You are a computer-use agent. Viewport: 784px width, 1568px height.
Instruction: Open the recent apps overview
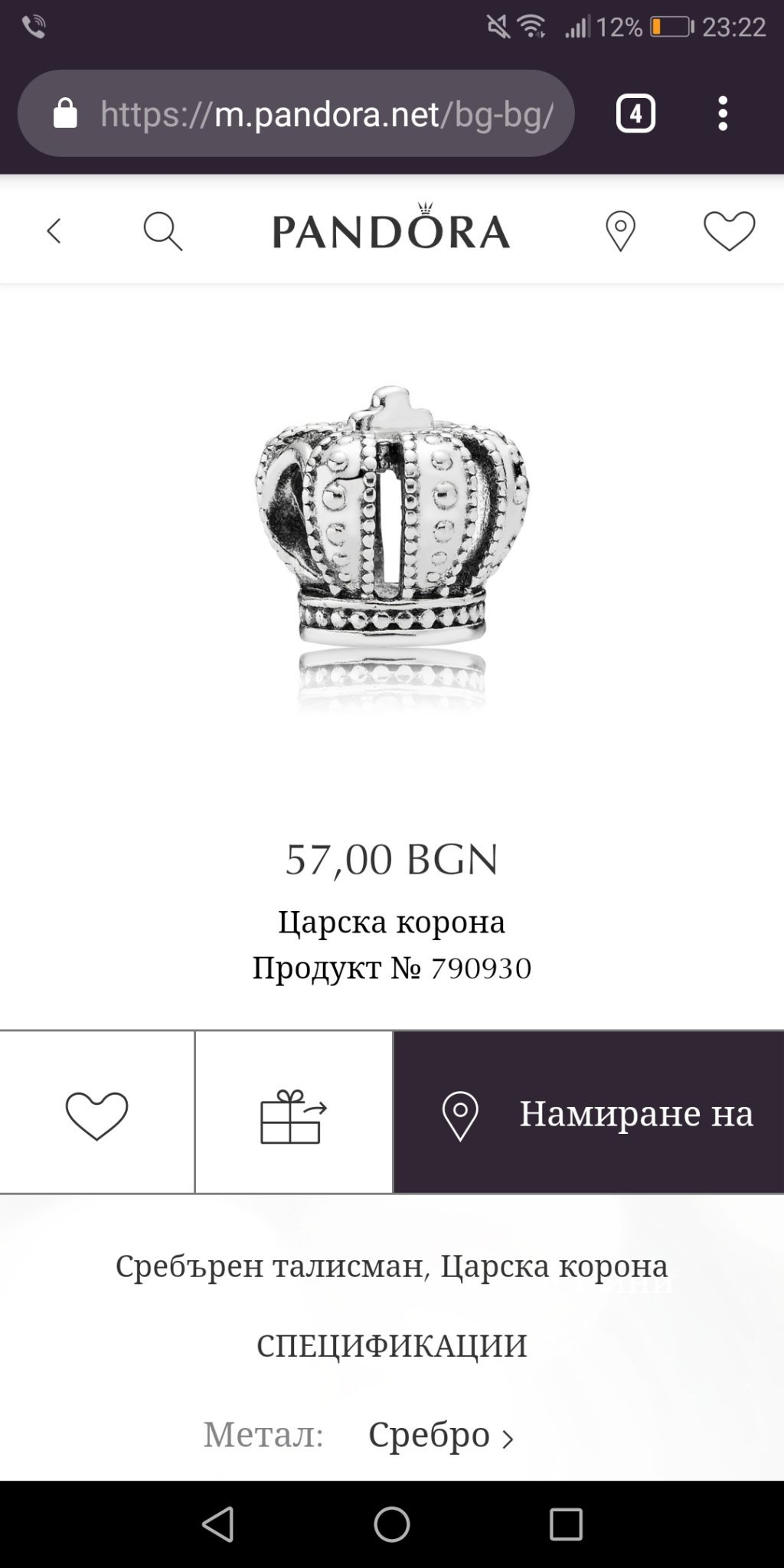point(566,1524)
